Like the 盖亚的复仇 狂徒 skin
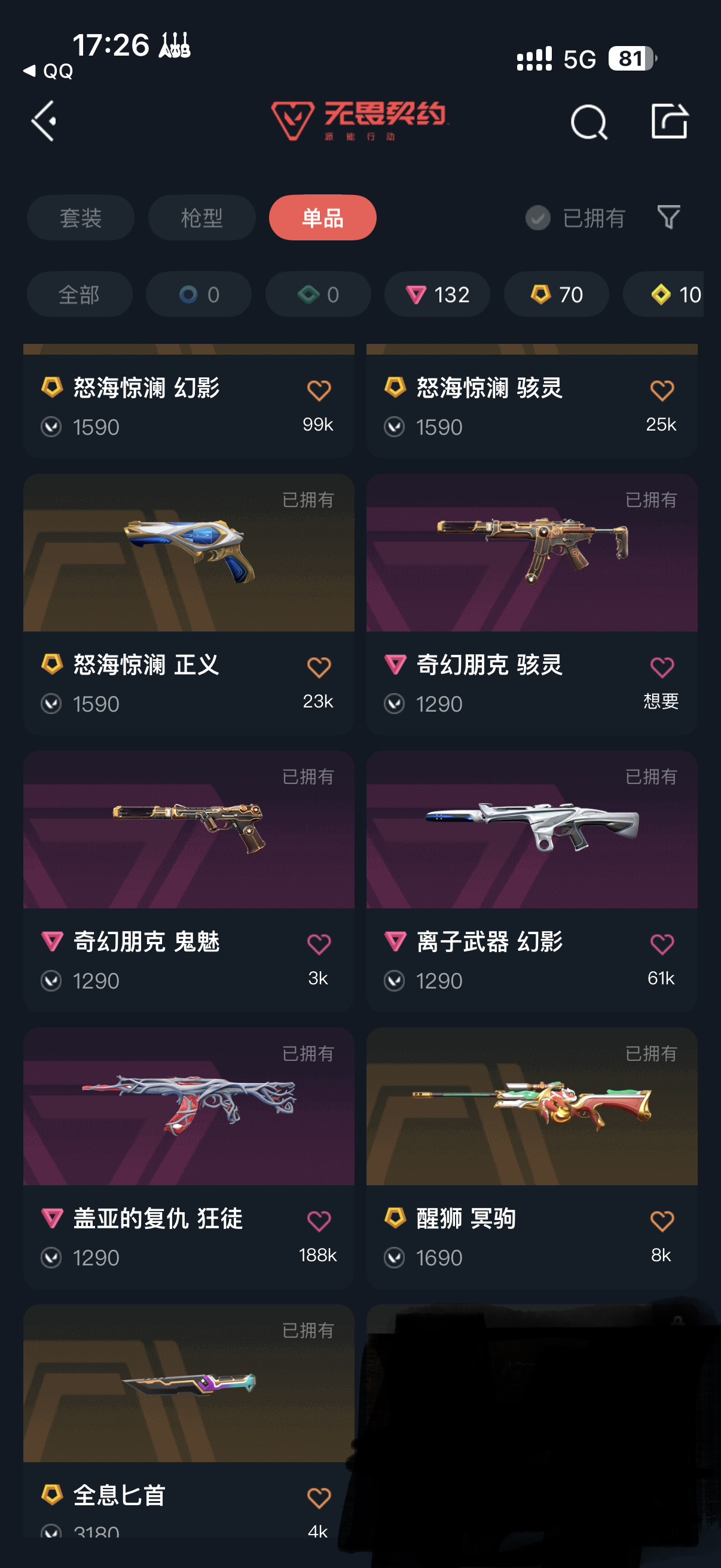 319,1221
